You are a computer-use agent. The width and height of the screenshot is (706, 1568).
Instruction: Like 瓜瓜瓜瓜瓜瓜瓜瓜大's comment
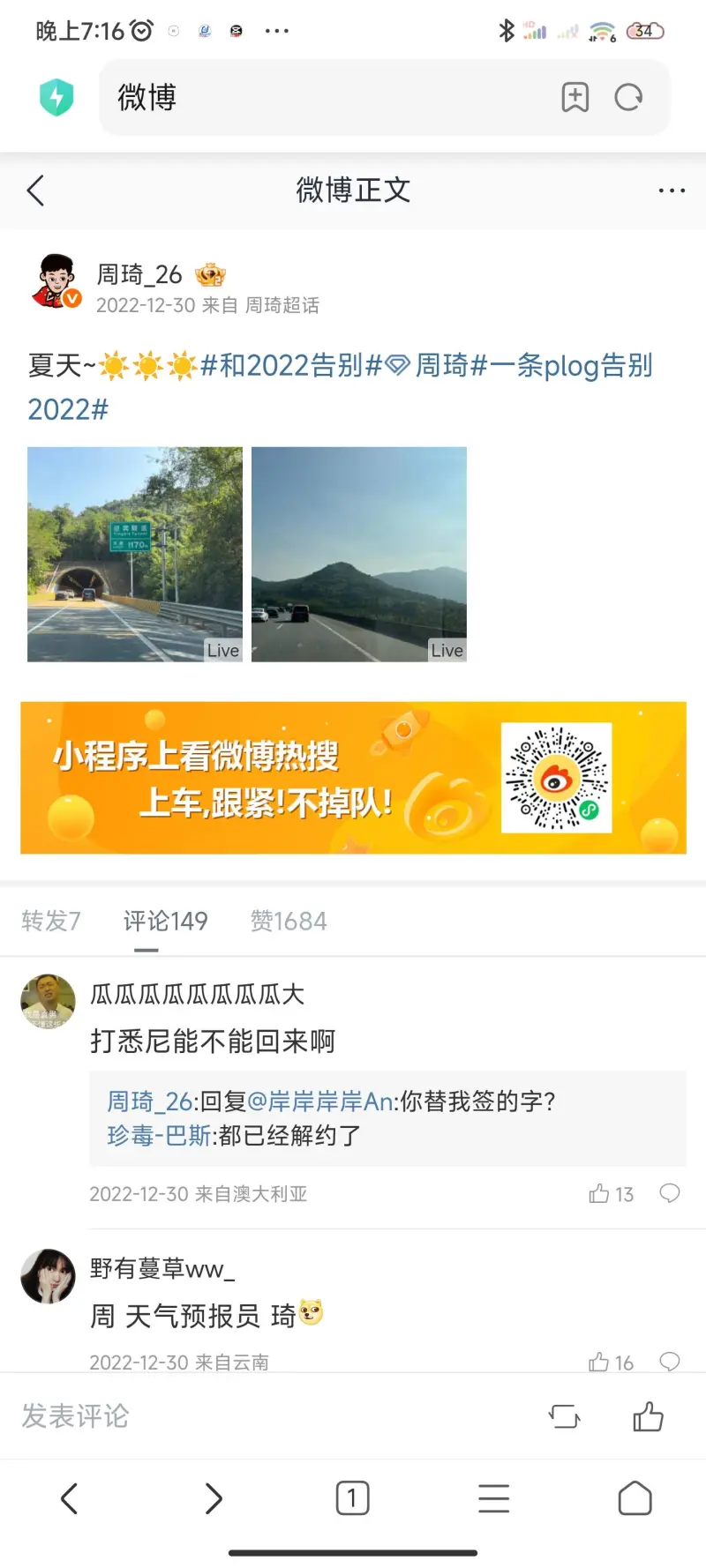point(611,1194)
